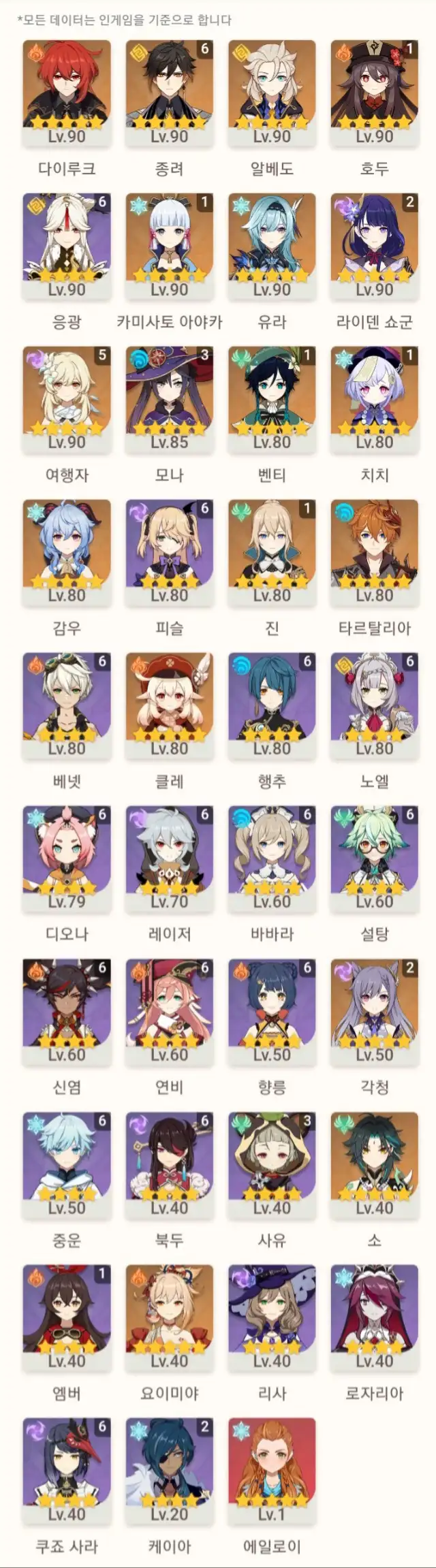Open Mona's Lv.85 card (모나)
The width and height of the screenshot is (436, 1568).
click(169, 400)
